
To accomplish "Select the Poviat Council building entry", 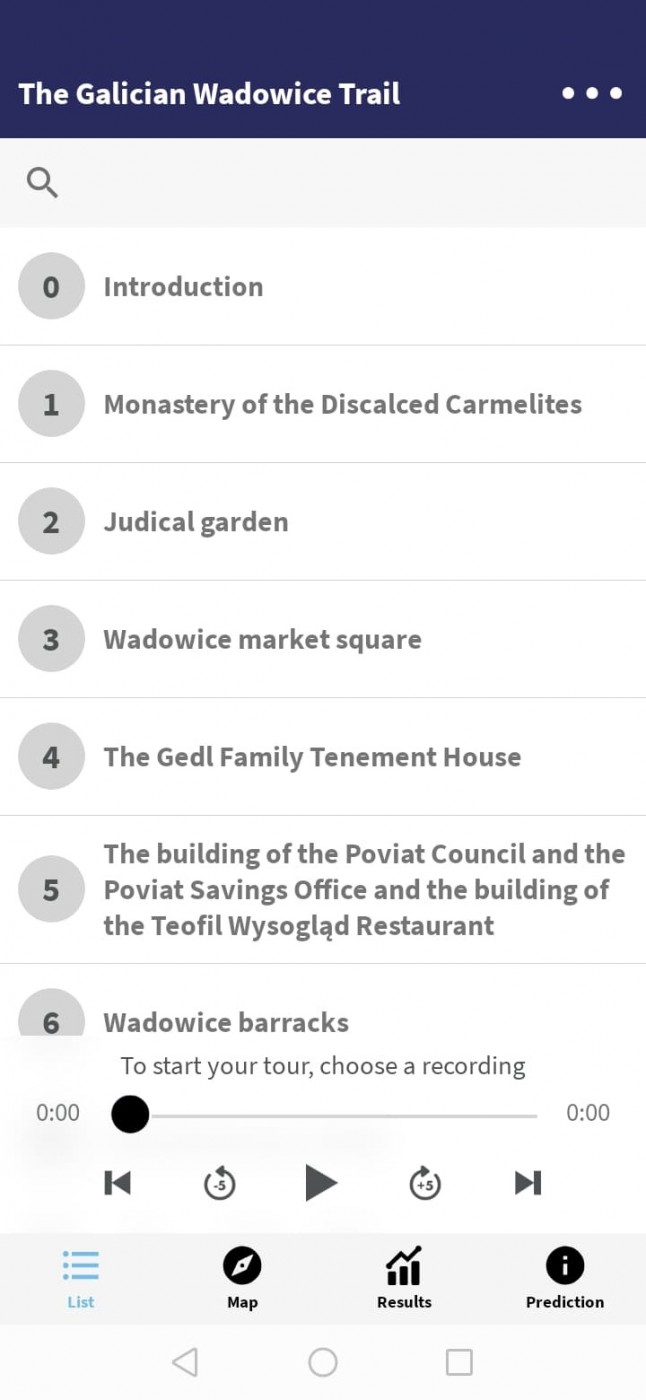I will click(323, 890).
